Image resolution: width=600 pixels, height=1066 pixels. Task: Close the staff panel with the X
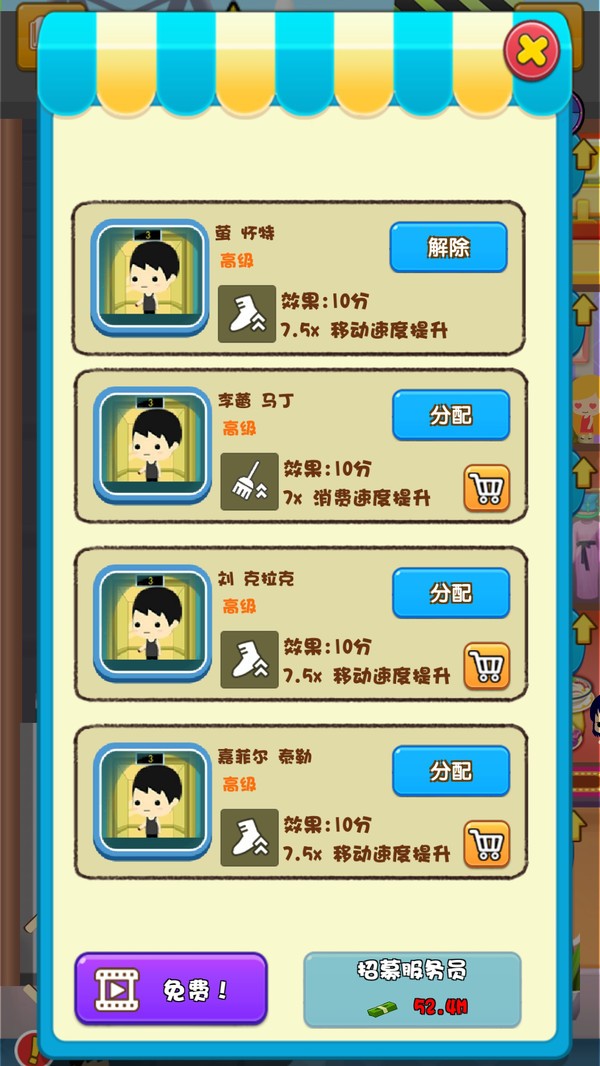[x=531, y=50]
